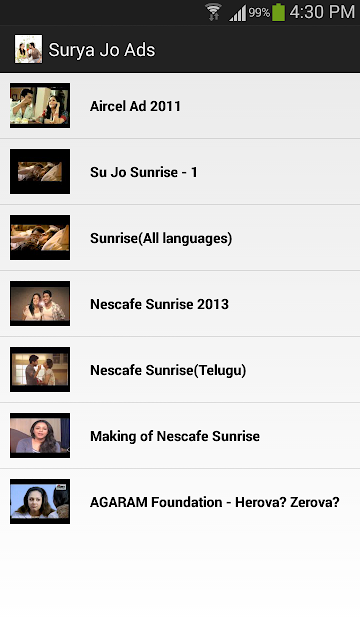Open Nescafe Sunrise(Telugu) video
The height and width of the screenshot is (640, 360).
point(180,370)
